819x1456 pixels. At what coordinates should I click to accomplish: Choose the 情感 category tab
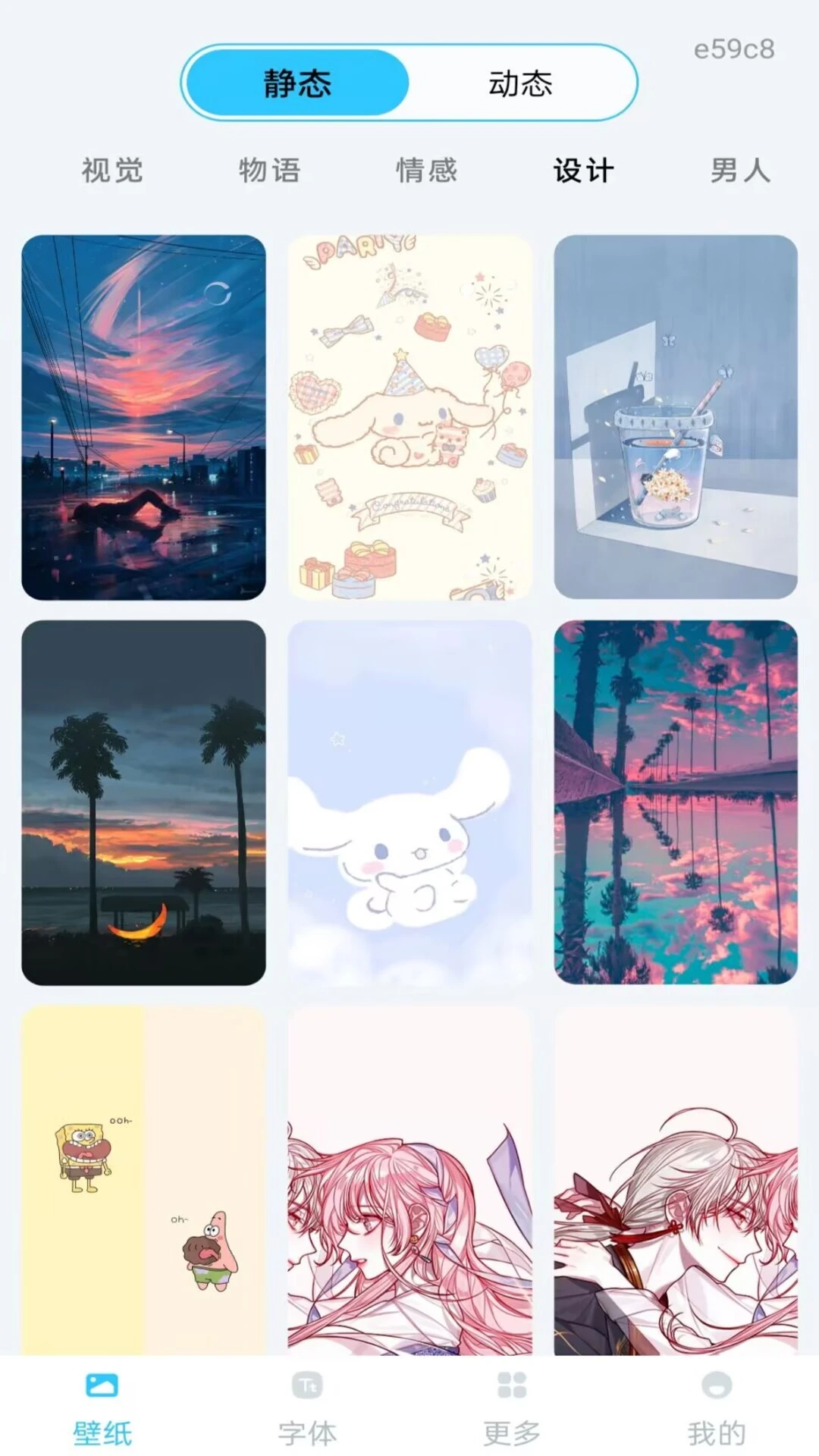[x=427, y=170]
